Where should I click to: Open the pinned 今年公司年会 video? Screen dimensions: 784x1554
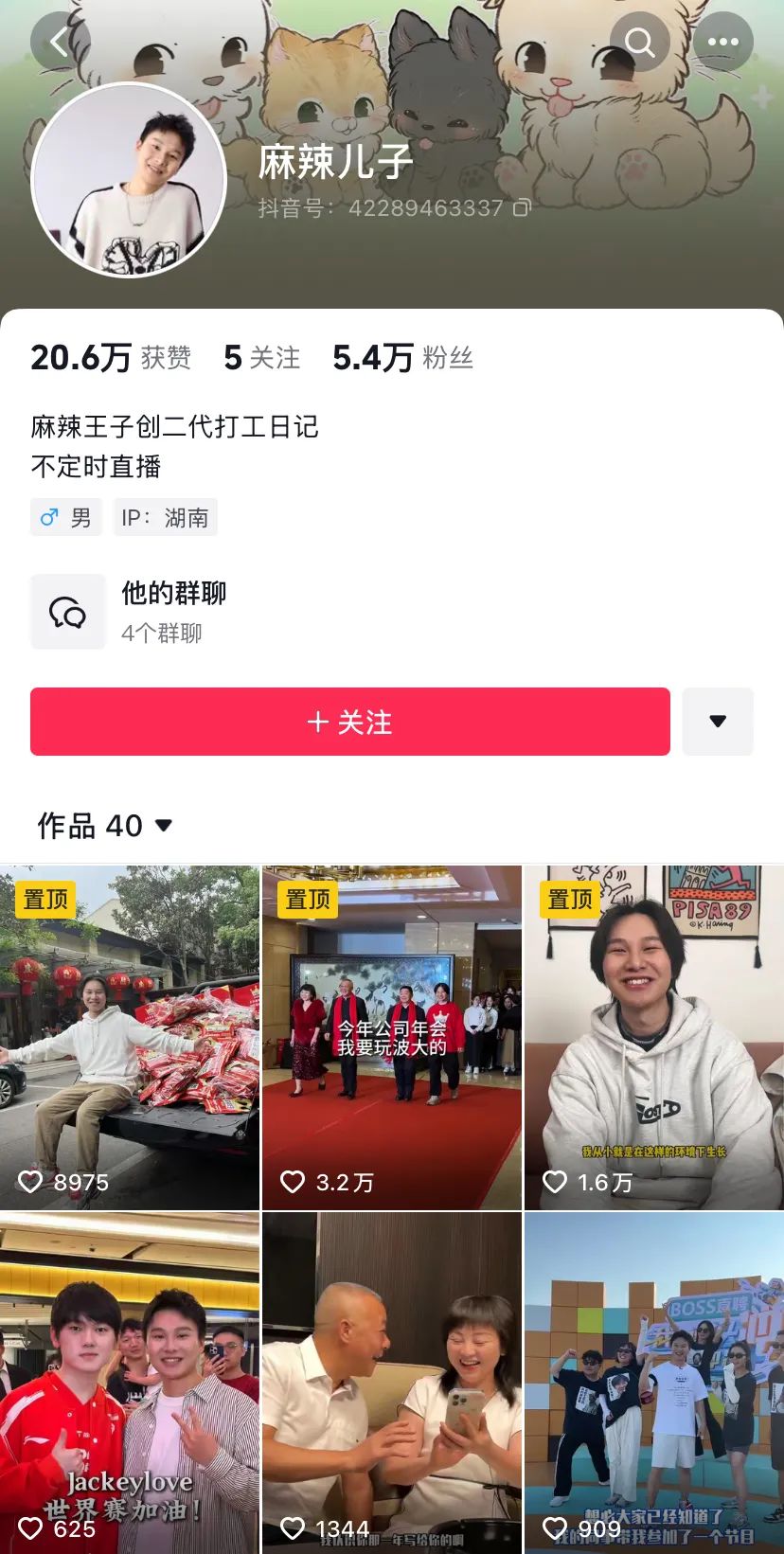click(x=392, y=1038)
